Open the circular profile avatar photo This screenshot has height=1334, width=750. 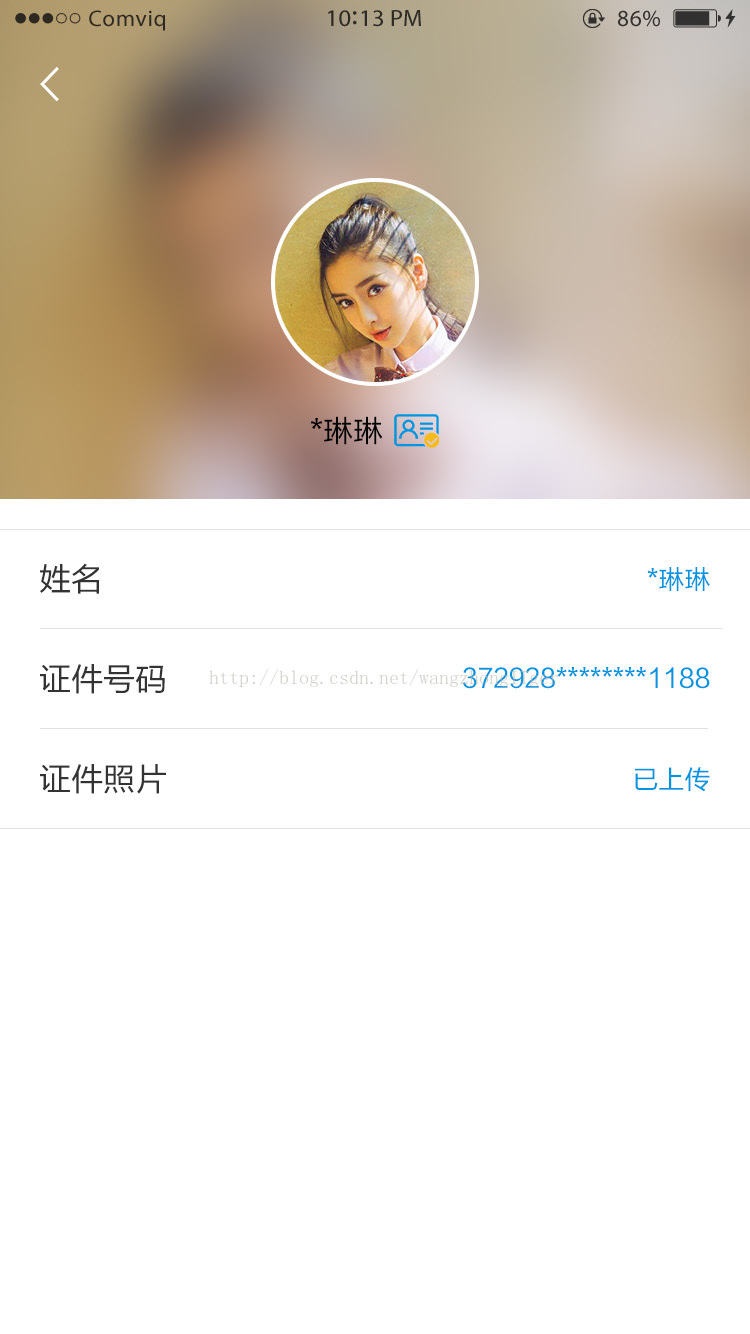coord(375,282)
